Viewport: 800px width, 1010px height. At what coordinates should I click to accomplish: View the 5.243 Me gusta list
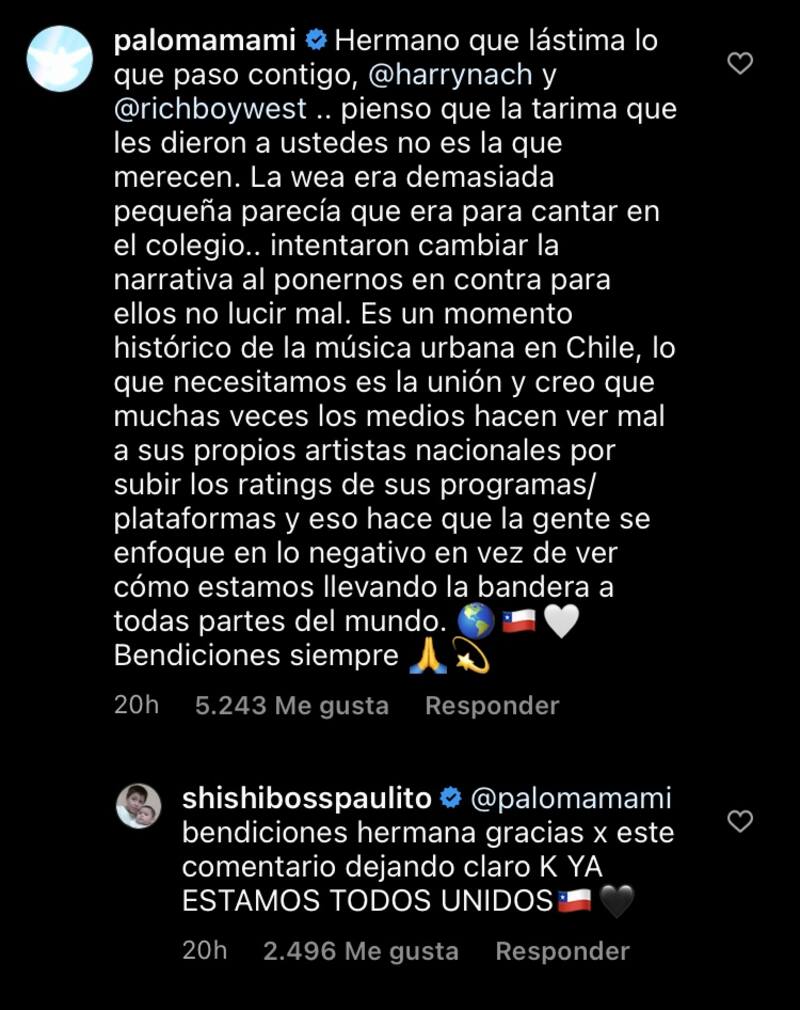pos(291,705)
